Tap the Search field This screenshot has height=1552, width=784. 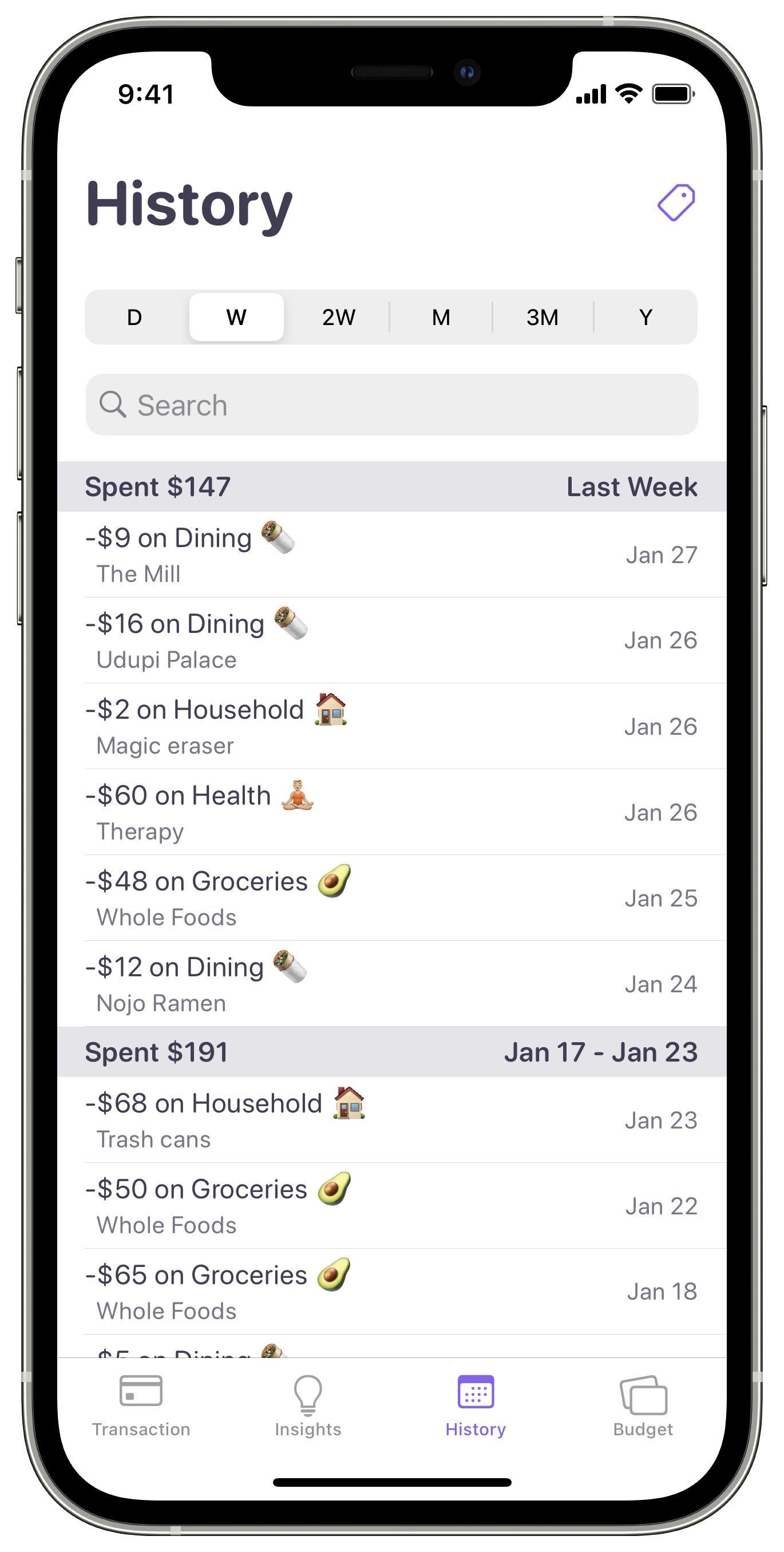click(391, 405)
